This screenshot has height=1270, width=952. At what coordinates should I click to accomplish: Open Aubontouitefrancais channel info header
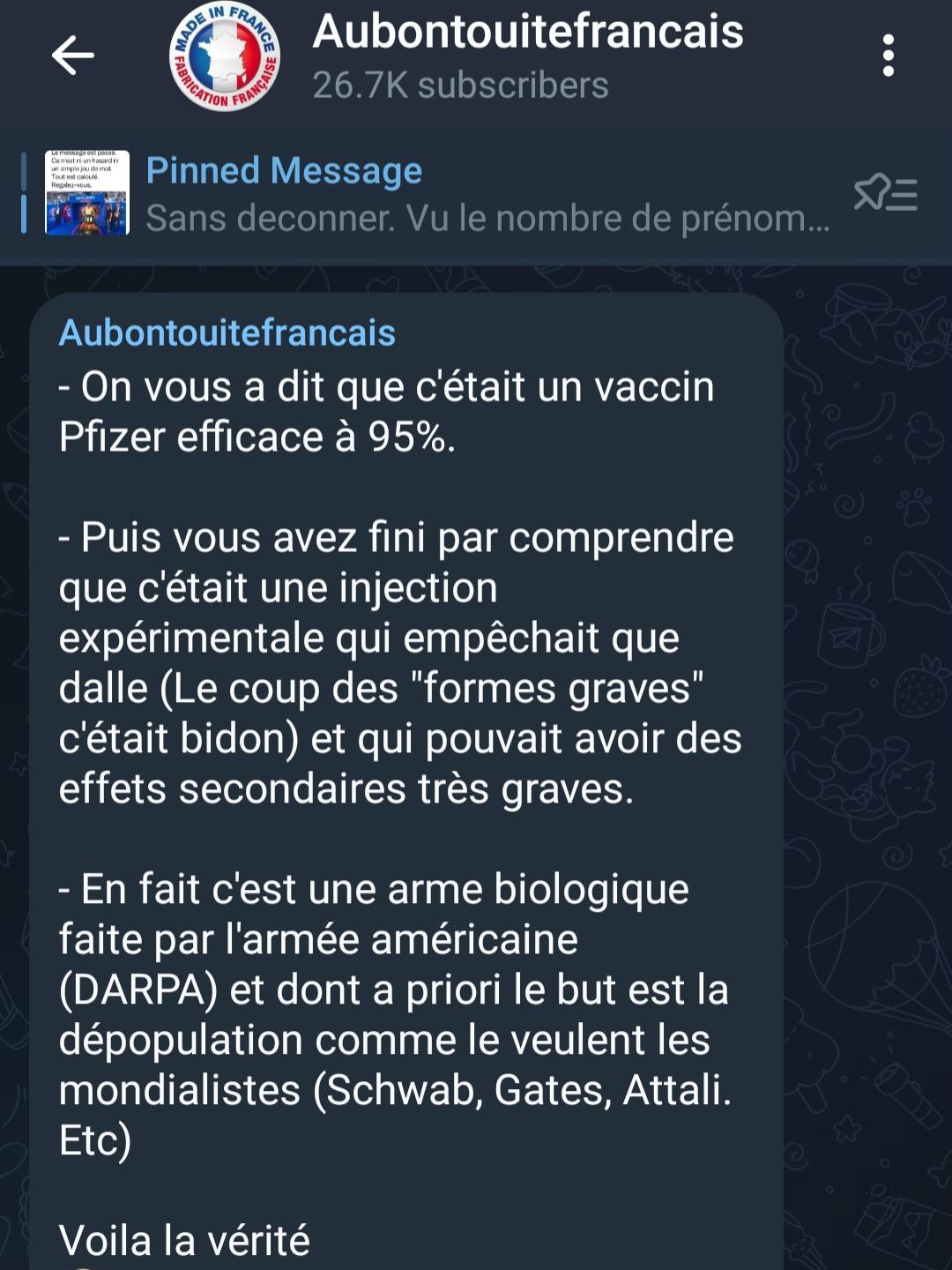[527, 56]
